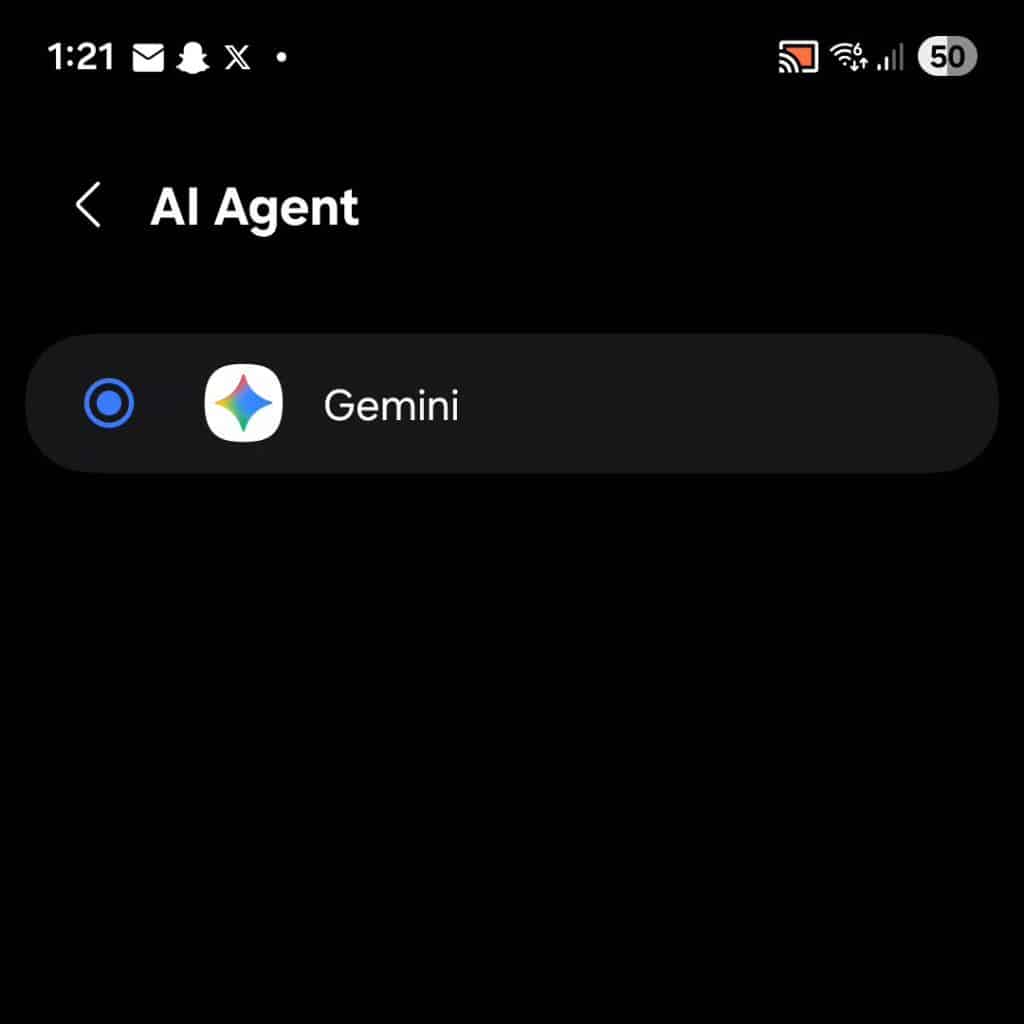This screenshot has height=1024, width=1024.
Task: Go back from the AI Agent screen
Action: tap(88, 206)
